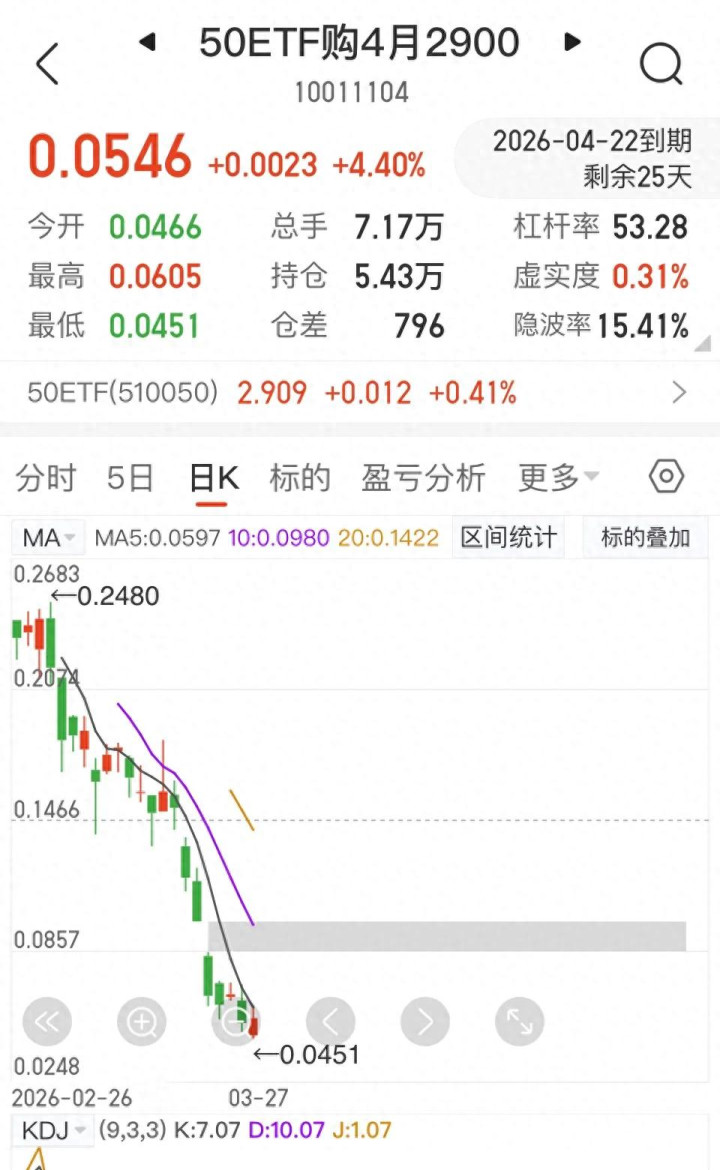This screenshot has width=720, height=1170.
Task: Expand the 更多 chart period dropdown
Action: point(558,478)
